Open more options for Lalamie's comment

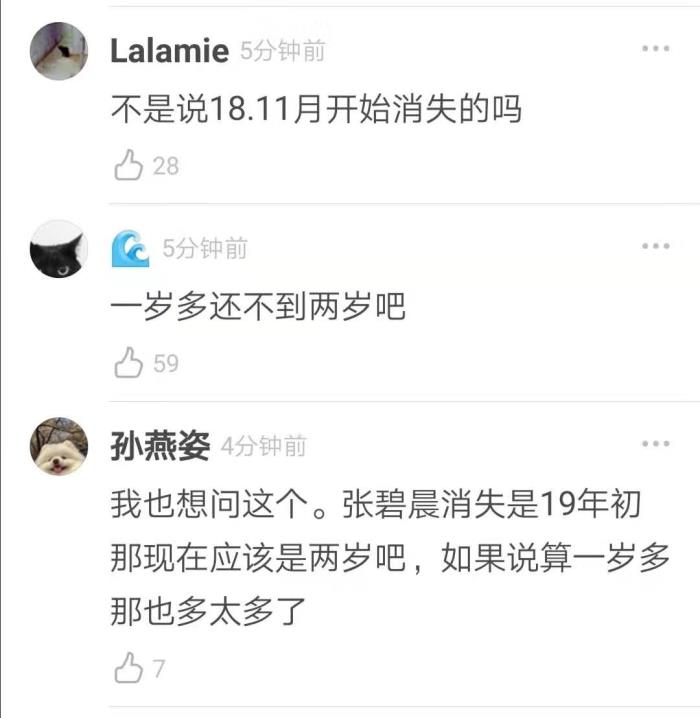tap(655, 49)
